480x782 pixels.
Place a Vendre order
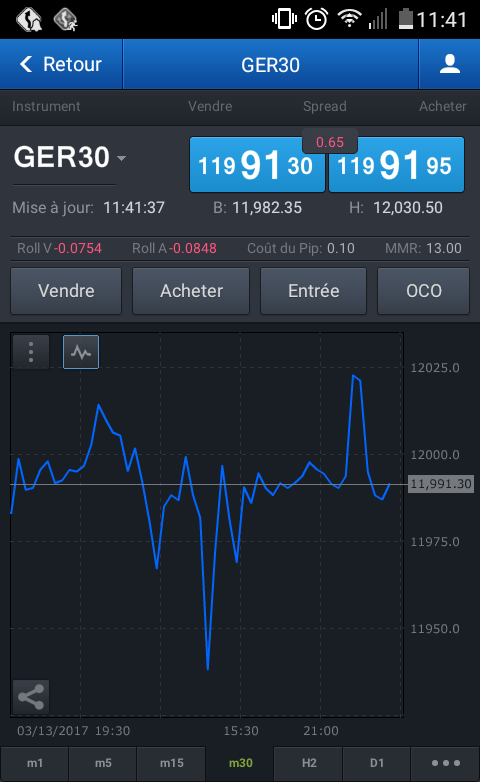[x=66, y=291]
